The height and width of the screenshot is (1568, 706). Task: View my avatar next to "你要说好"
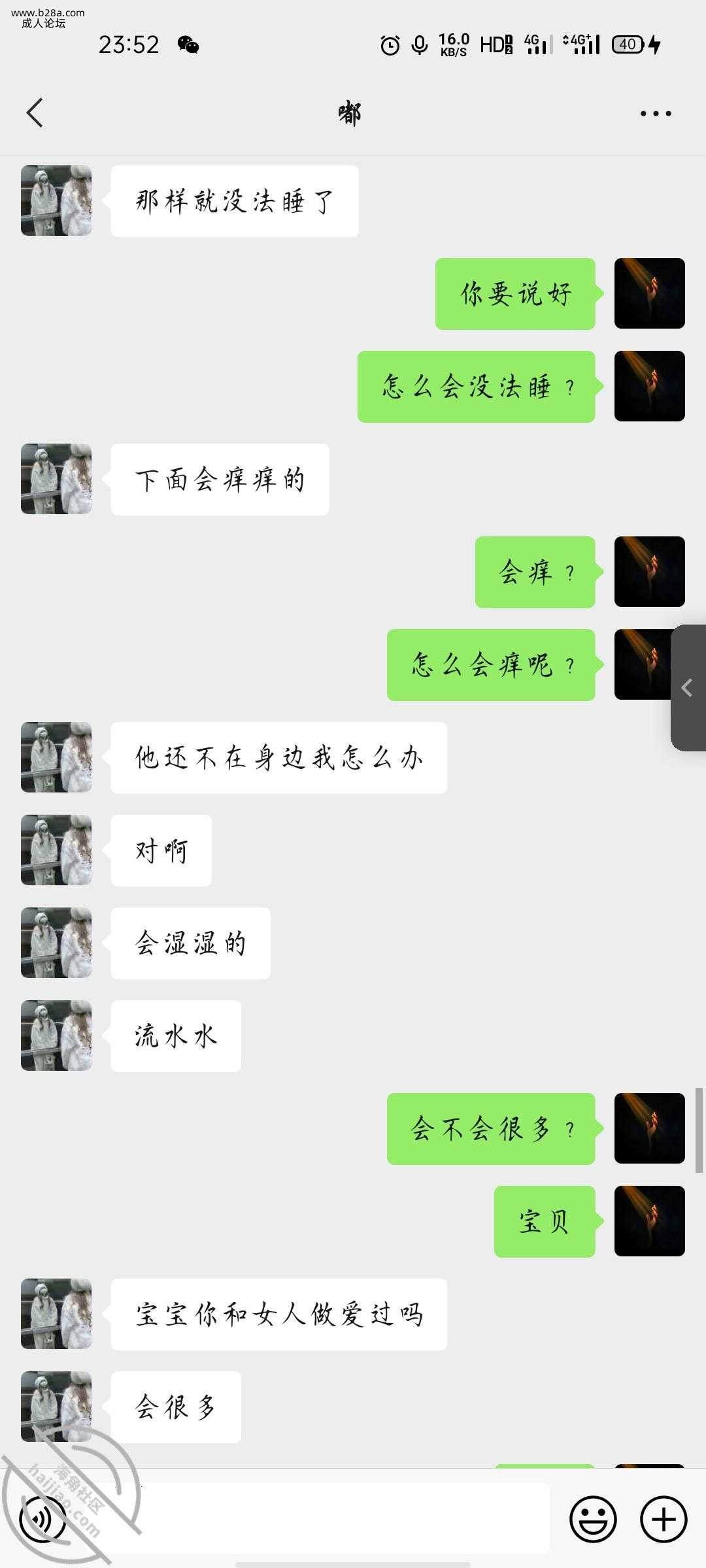[649, 293]
